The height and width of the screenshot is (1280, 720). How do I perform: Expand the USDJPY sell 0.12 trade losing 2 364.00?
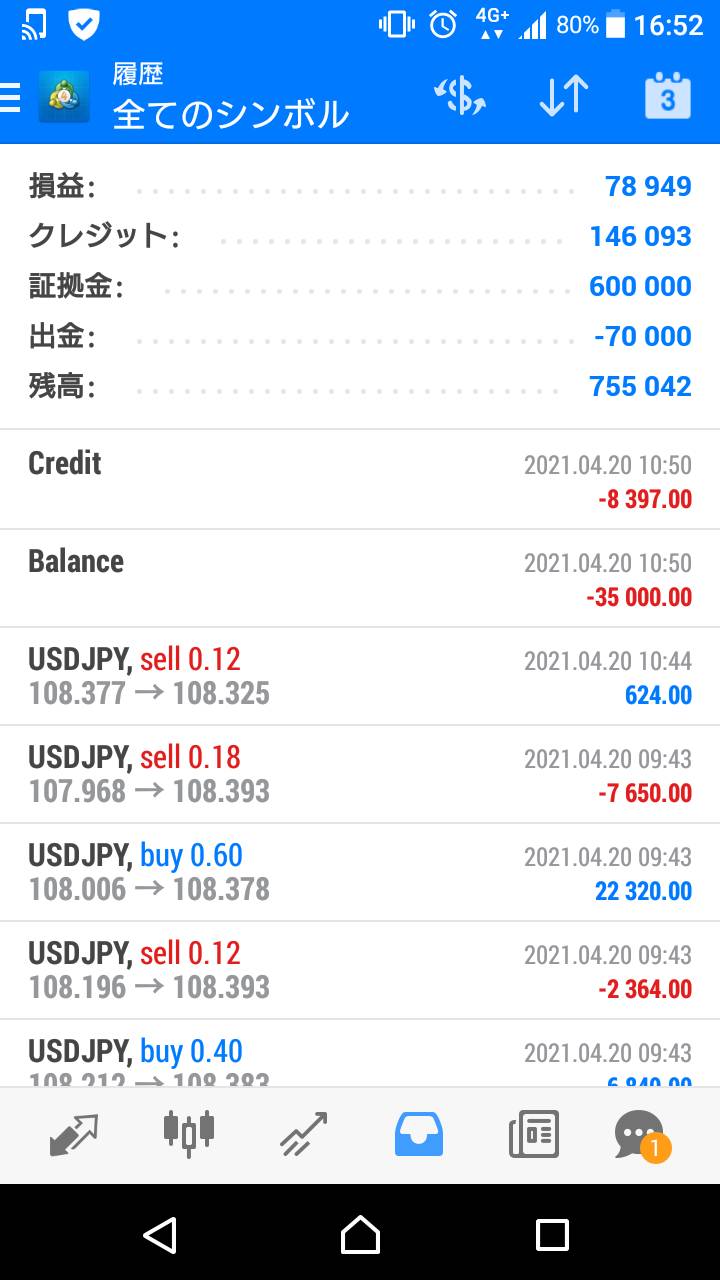coord(360,970)
